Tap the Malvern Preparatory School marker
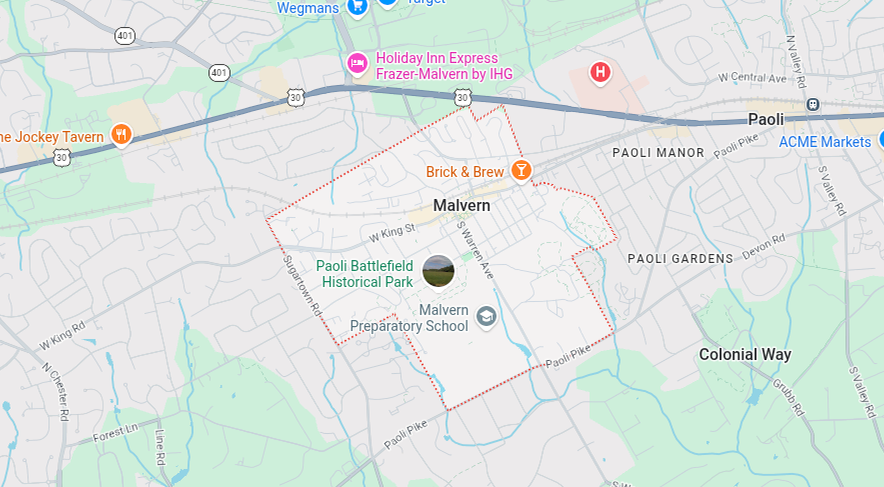 [x=486, y=317]
